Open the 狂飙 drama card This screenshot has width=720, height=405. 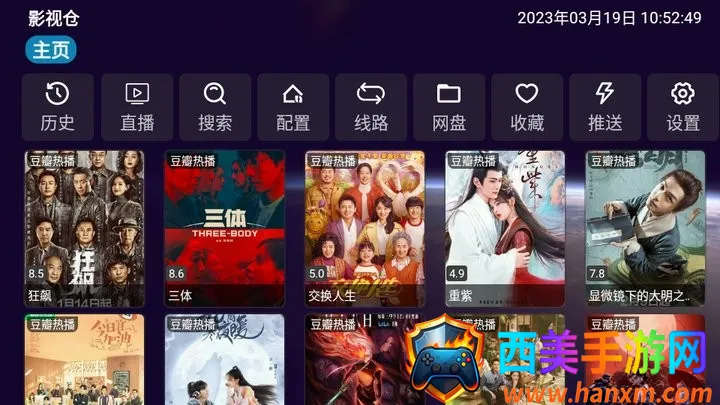pyautogui.click(x=84, y=228)
